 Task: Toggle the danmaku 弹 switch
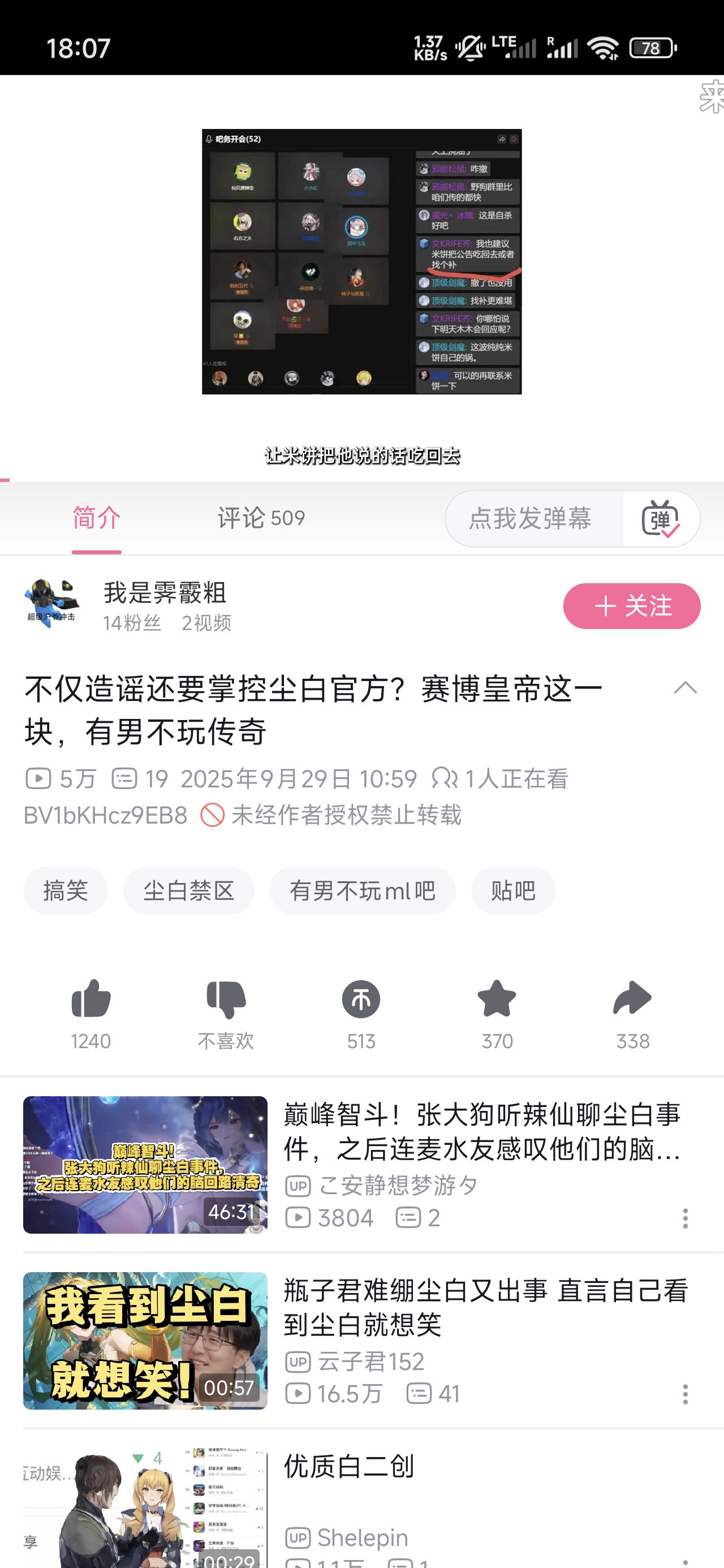click(661, 519)
